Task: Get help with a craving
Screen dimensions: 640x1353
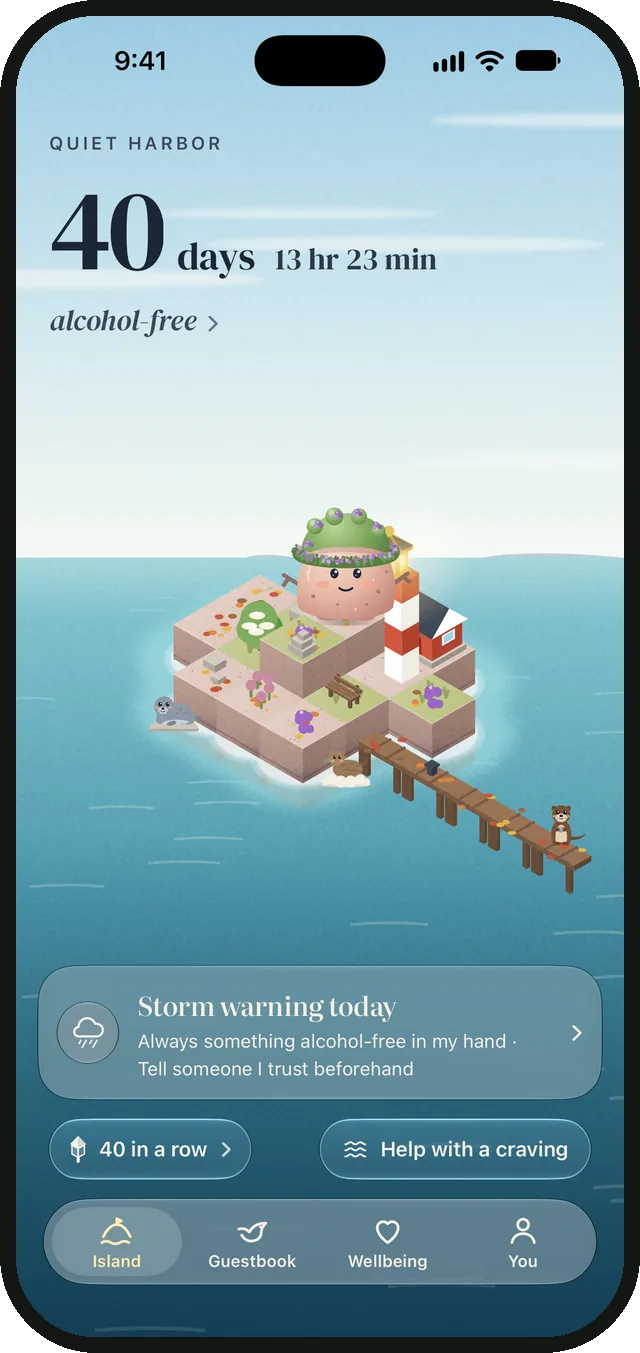Action: tap(455, 1149)
